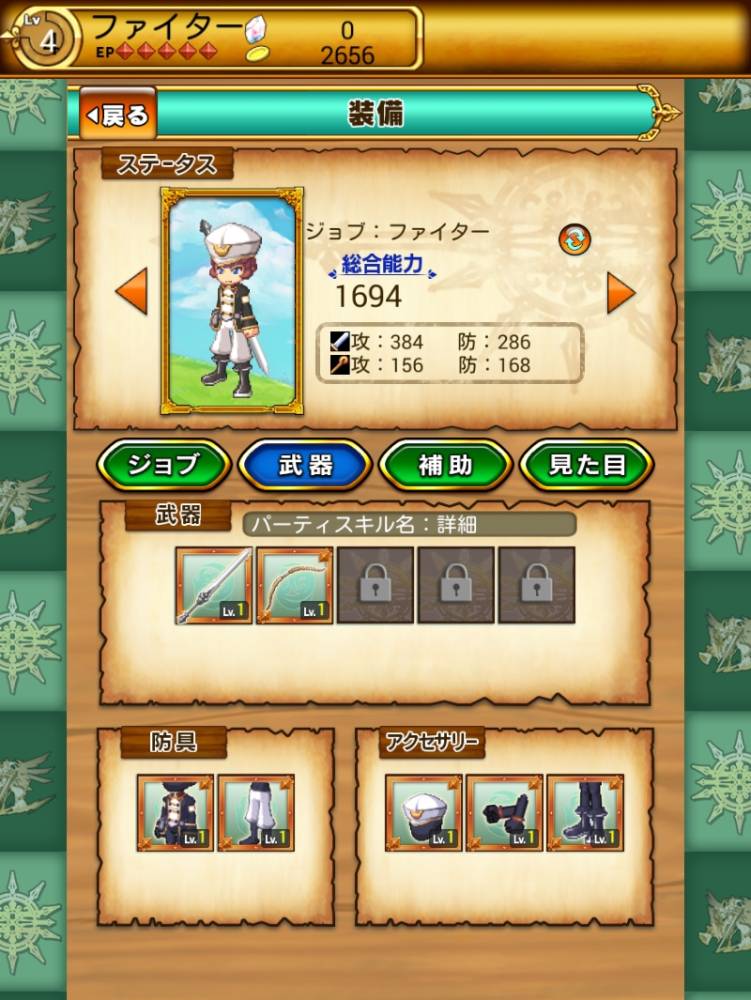The height and width of the screenshot is (1000, 751).
Task: Select the white cap accessory
Action: pos(423,812)
